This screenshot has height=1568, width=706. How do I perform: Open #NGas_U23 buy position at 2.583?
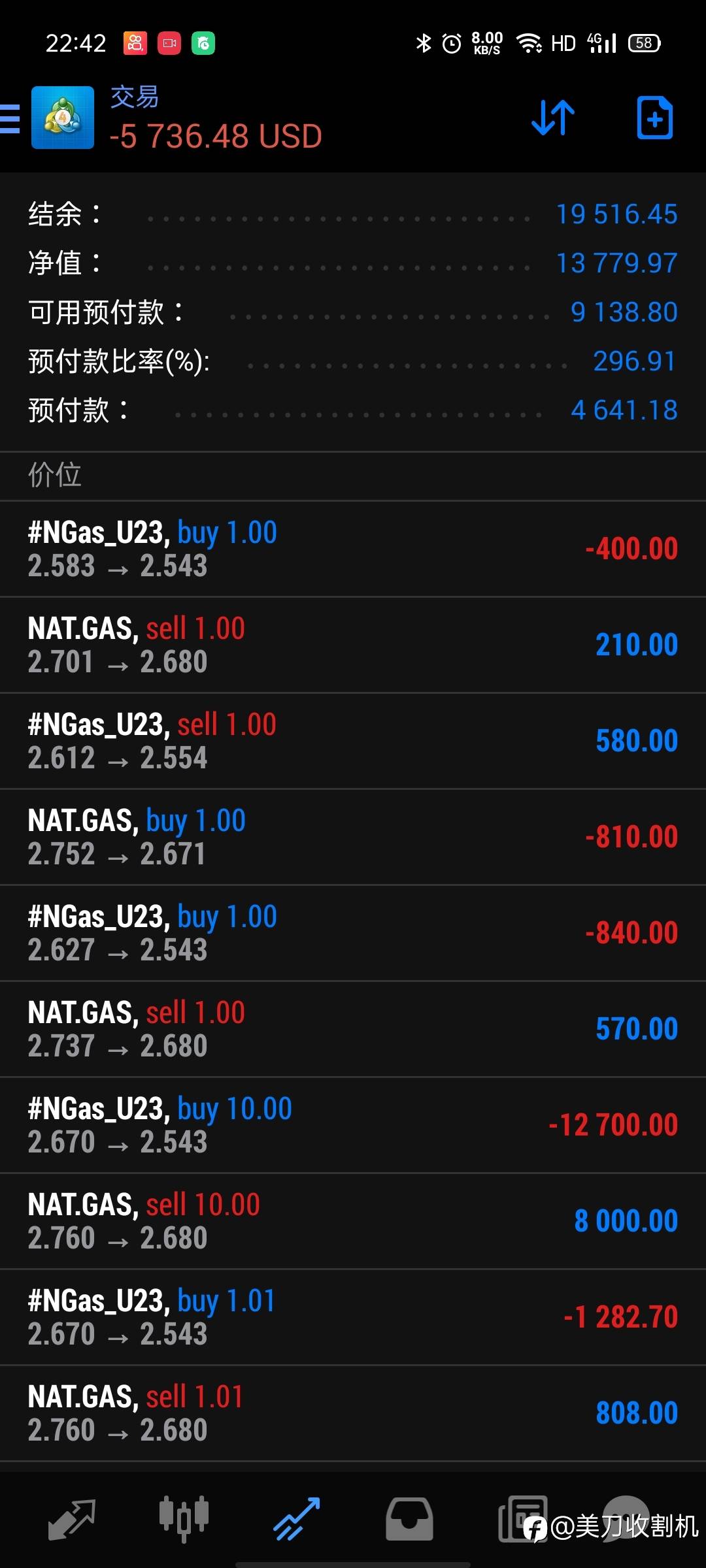[353, 549]
